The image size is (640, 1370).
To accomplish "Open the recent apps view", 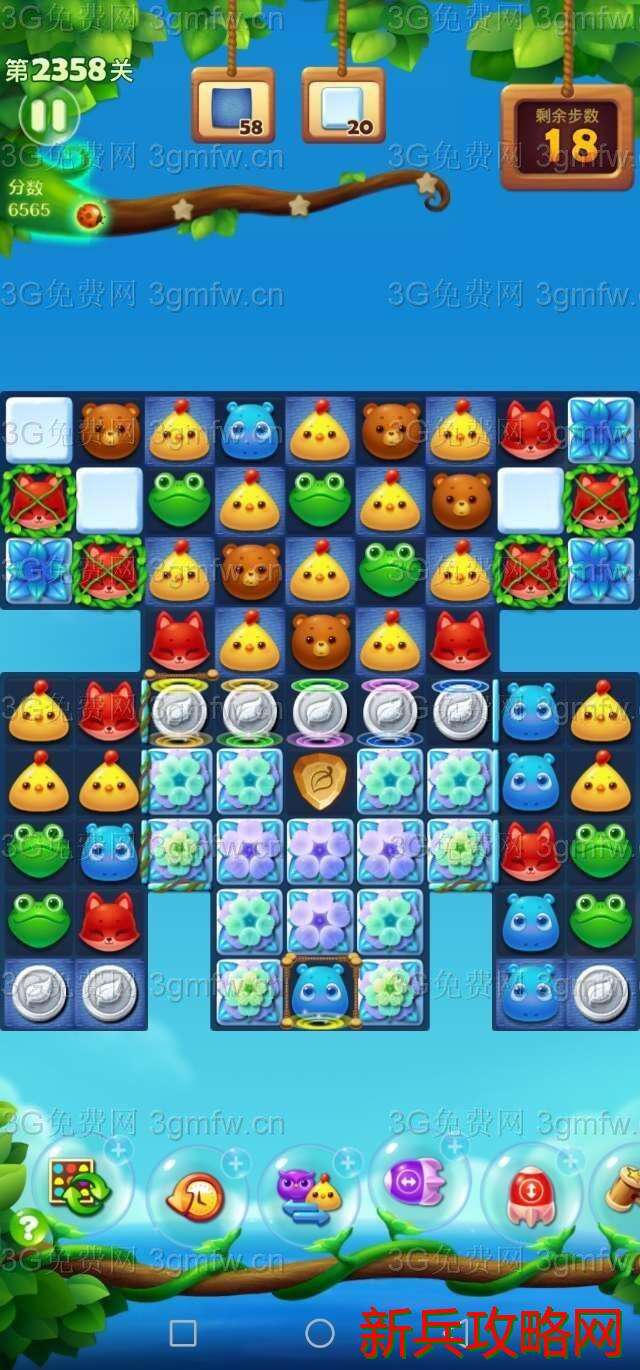I will [x=183, y=1332].
